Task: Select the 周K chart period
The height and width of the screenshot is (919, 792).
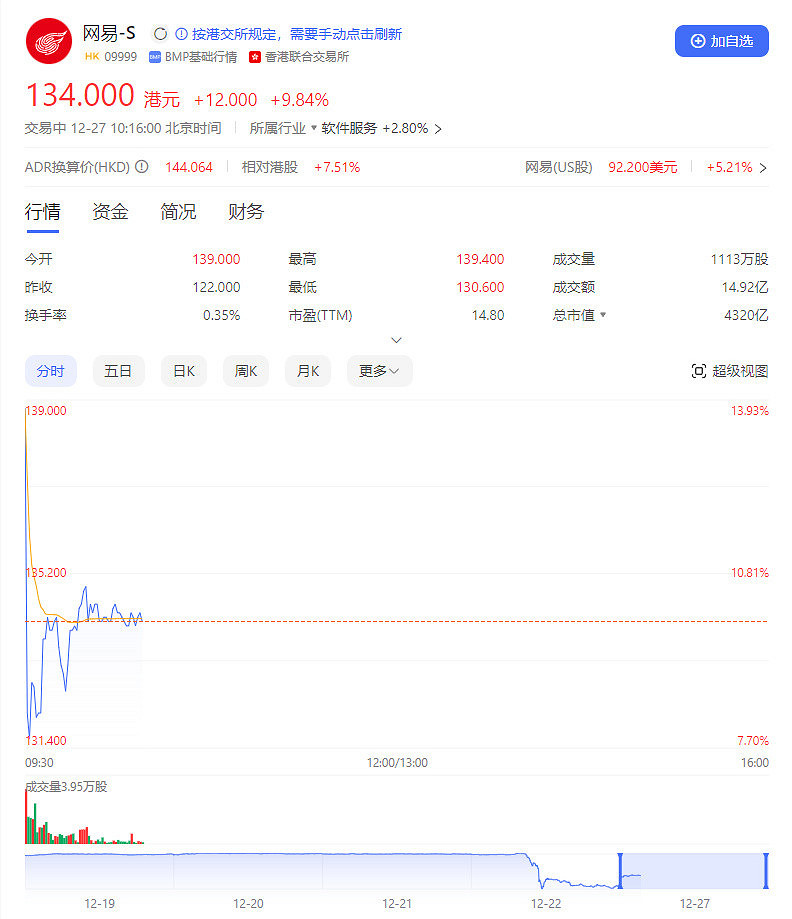Action: point(246,370)
